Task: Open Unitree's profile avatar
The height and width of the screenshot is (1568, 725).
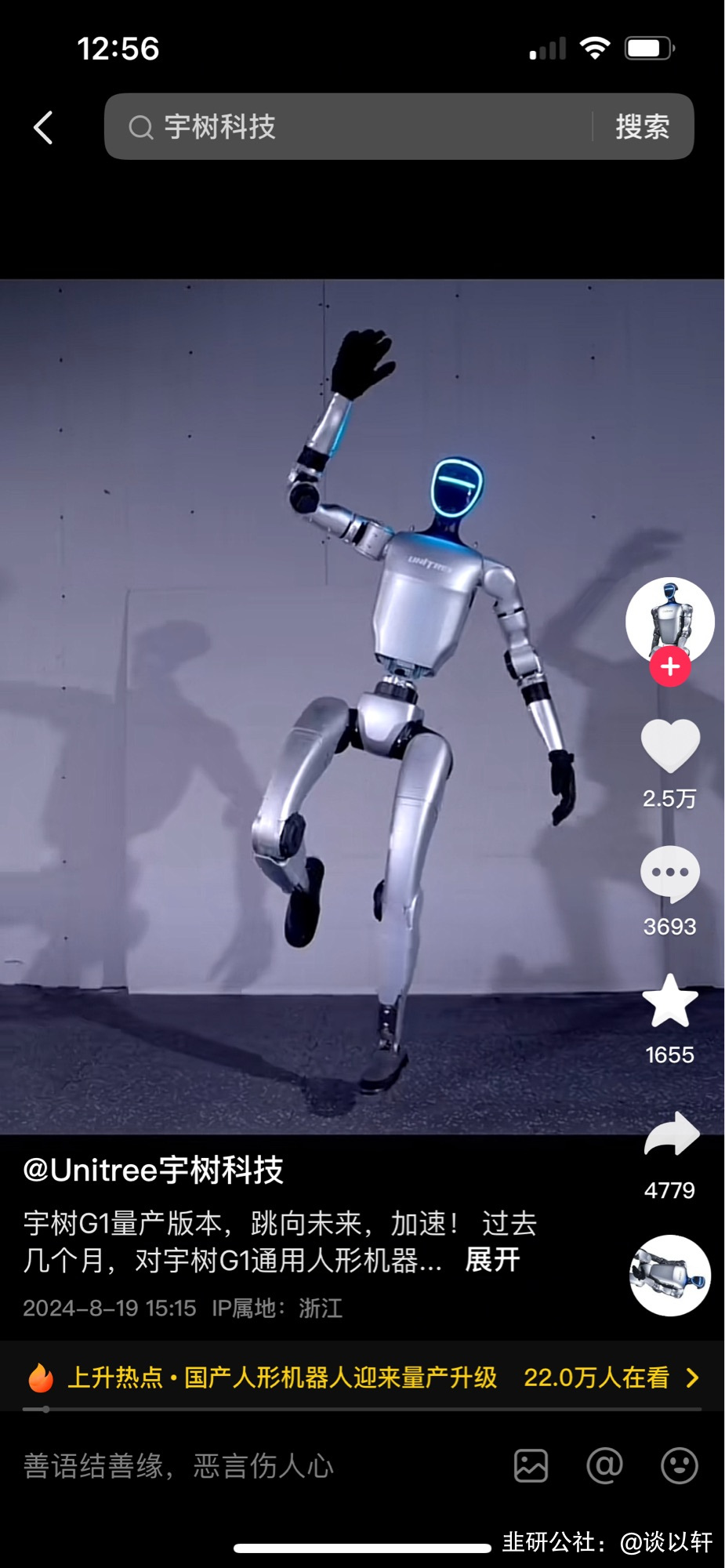Action: coord(669,618)
